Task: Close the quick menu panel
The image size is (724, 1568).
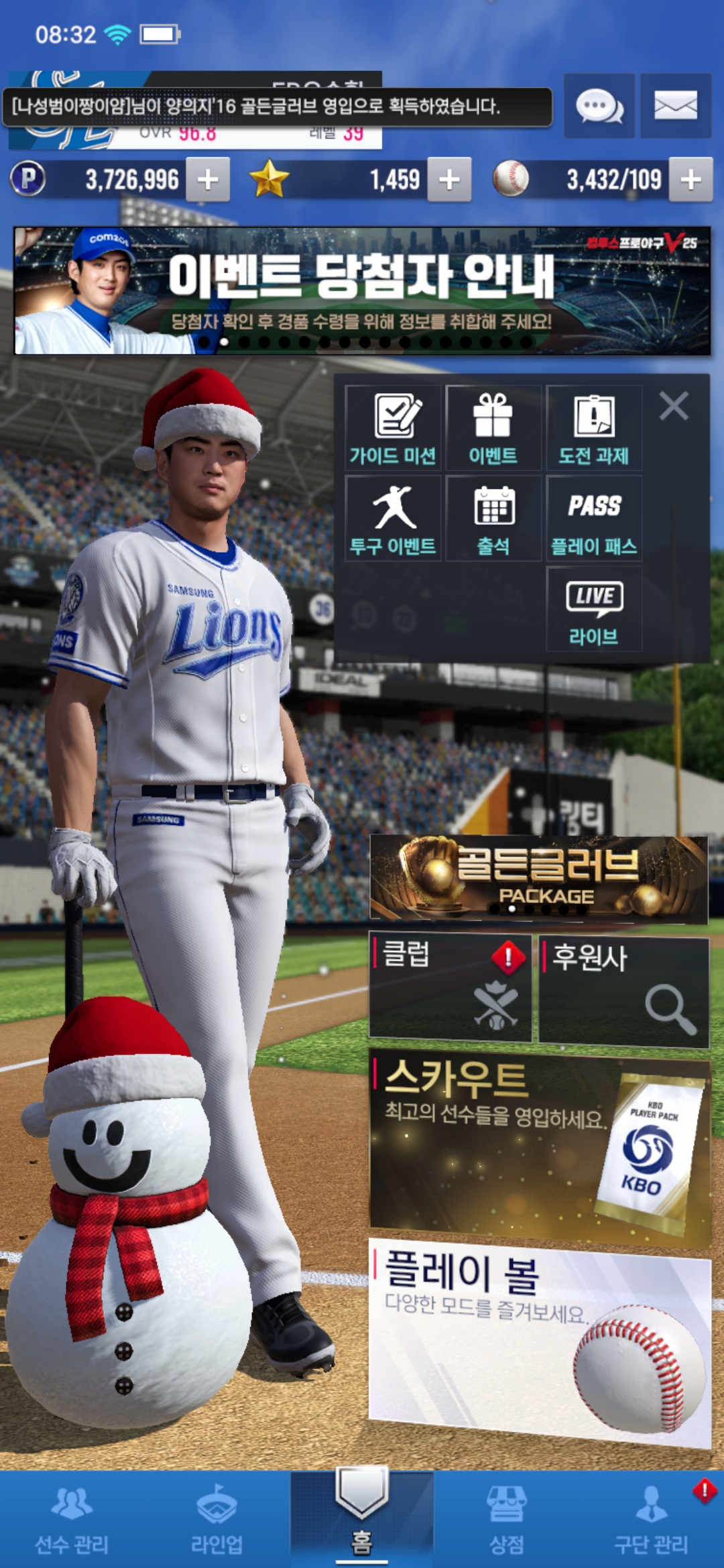Action: coord(673,406)
